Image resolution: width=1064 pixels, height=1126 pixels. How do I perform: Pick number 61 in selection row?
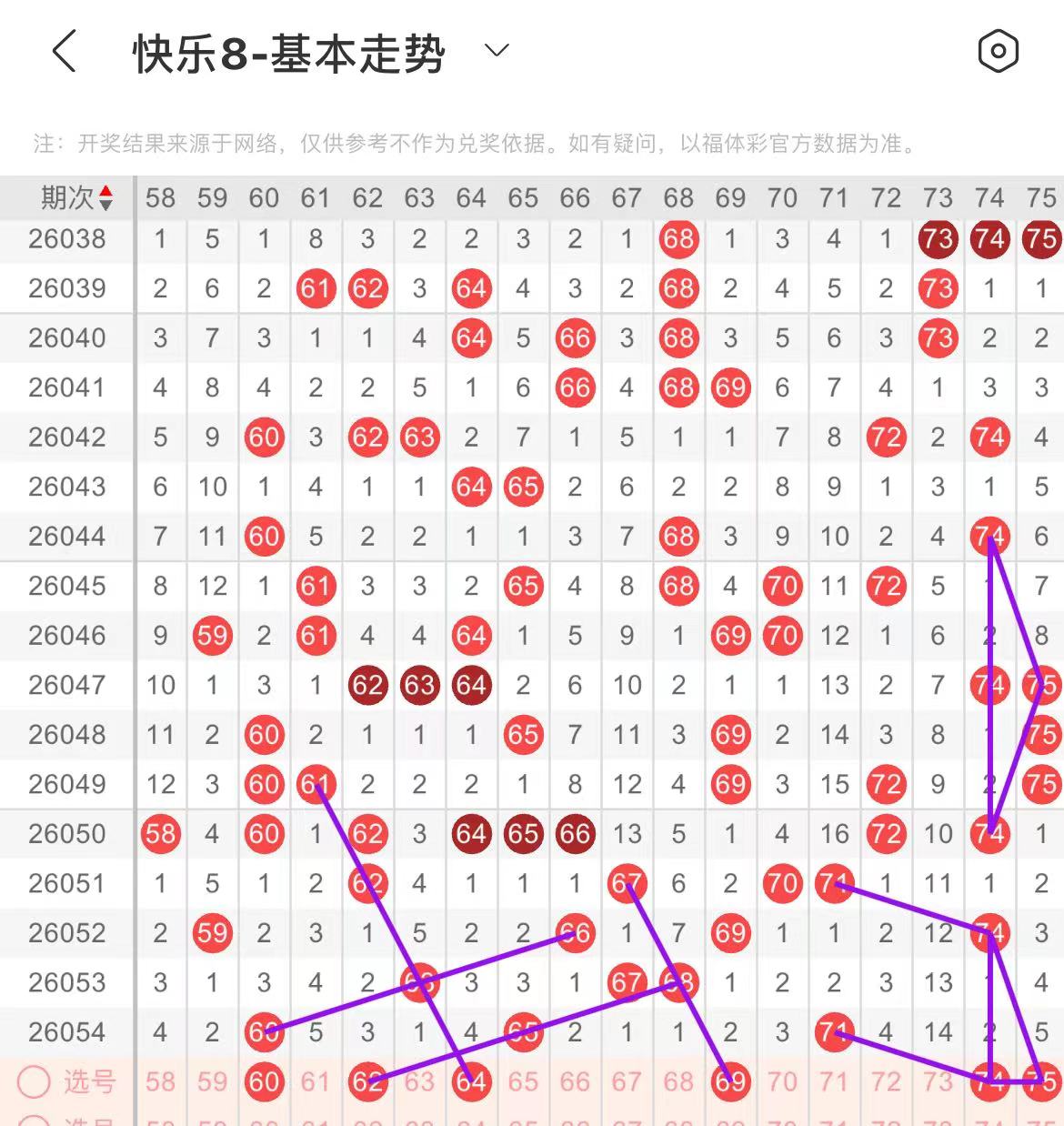(316, 1081)
